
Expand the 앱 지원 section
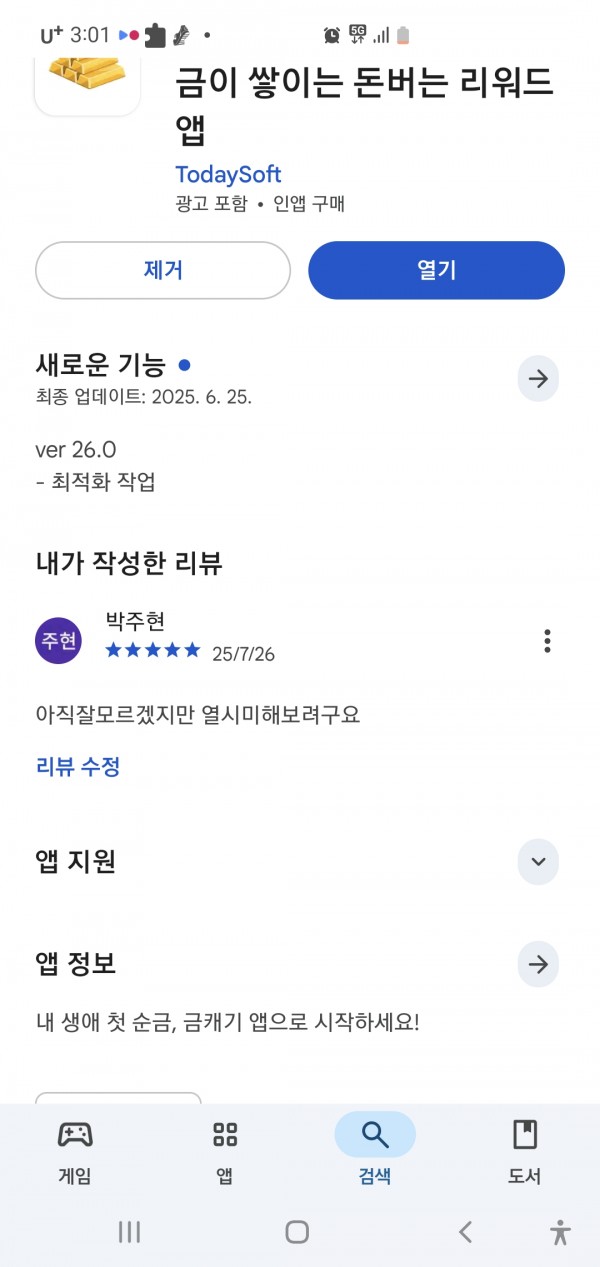point(538,861)
